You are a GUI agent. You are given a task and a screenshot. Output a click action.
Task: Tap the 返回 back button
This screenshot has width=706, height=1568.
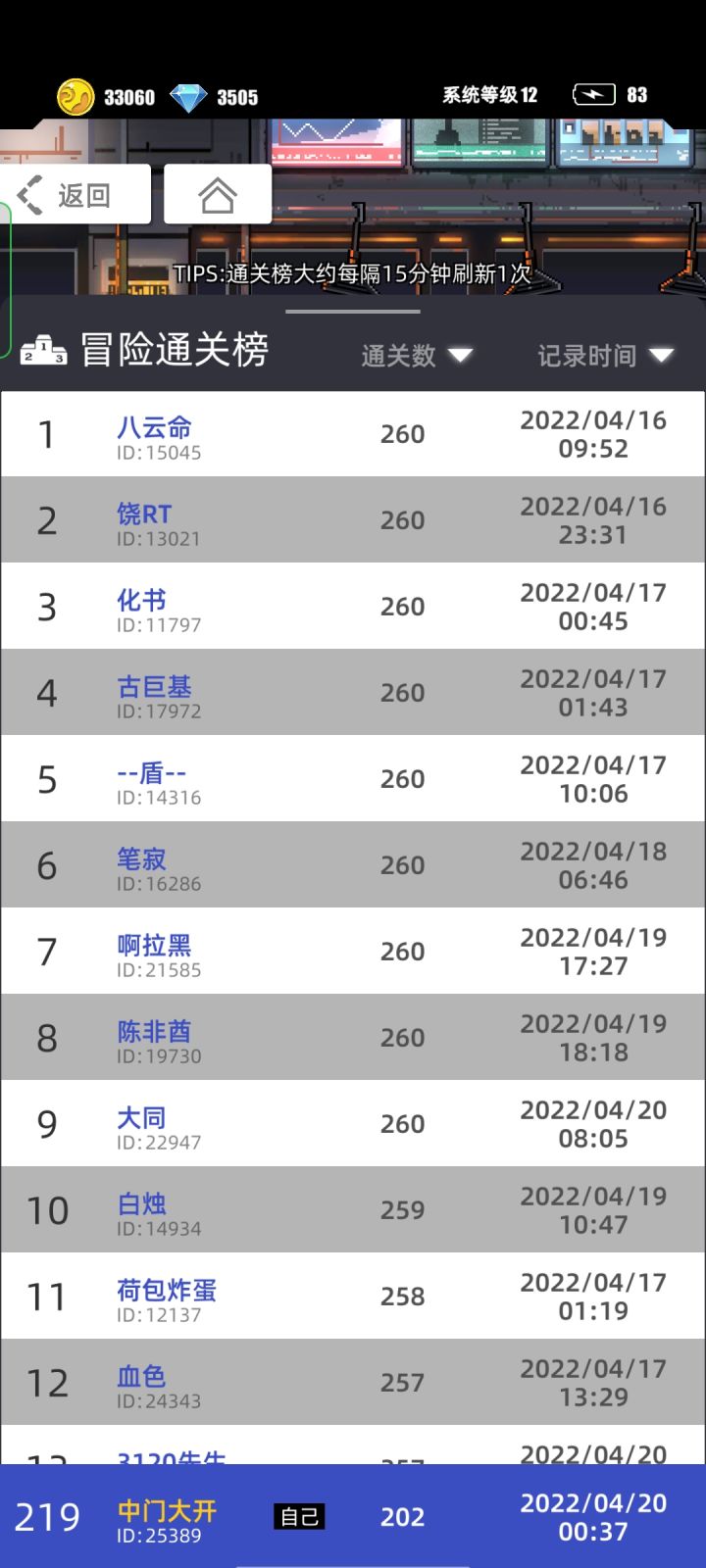click(76, 195)
